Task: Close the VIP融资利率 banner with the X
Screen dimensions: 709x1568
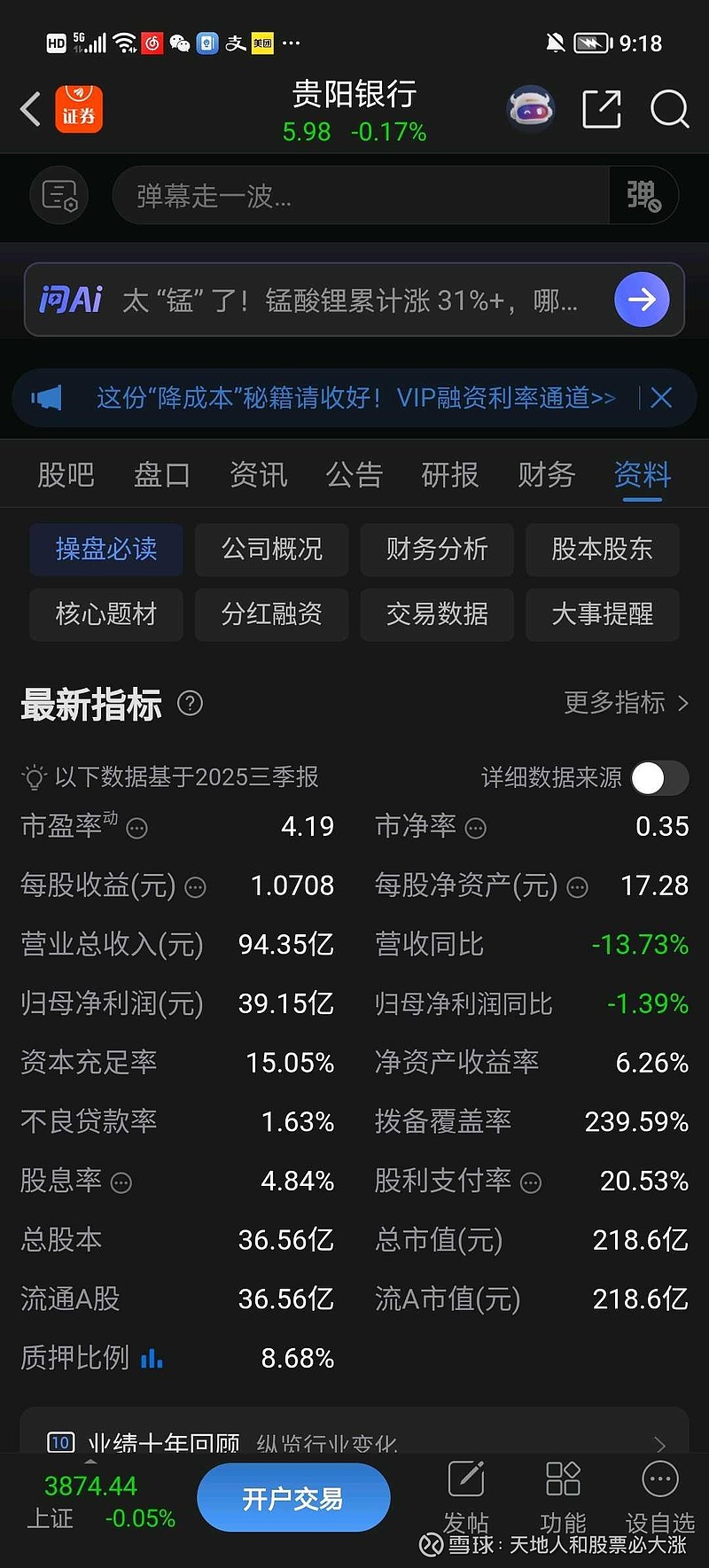Action: [661, 398]
